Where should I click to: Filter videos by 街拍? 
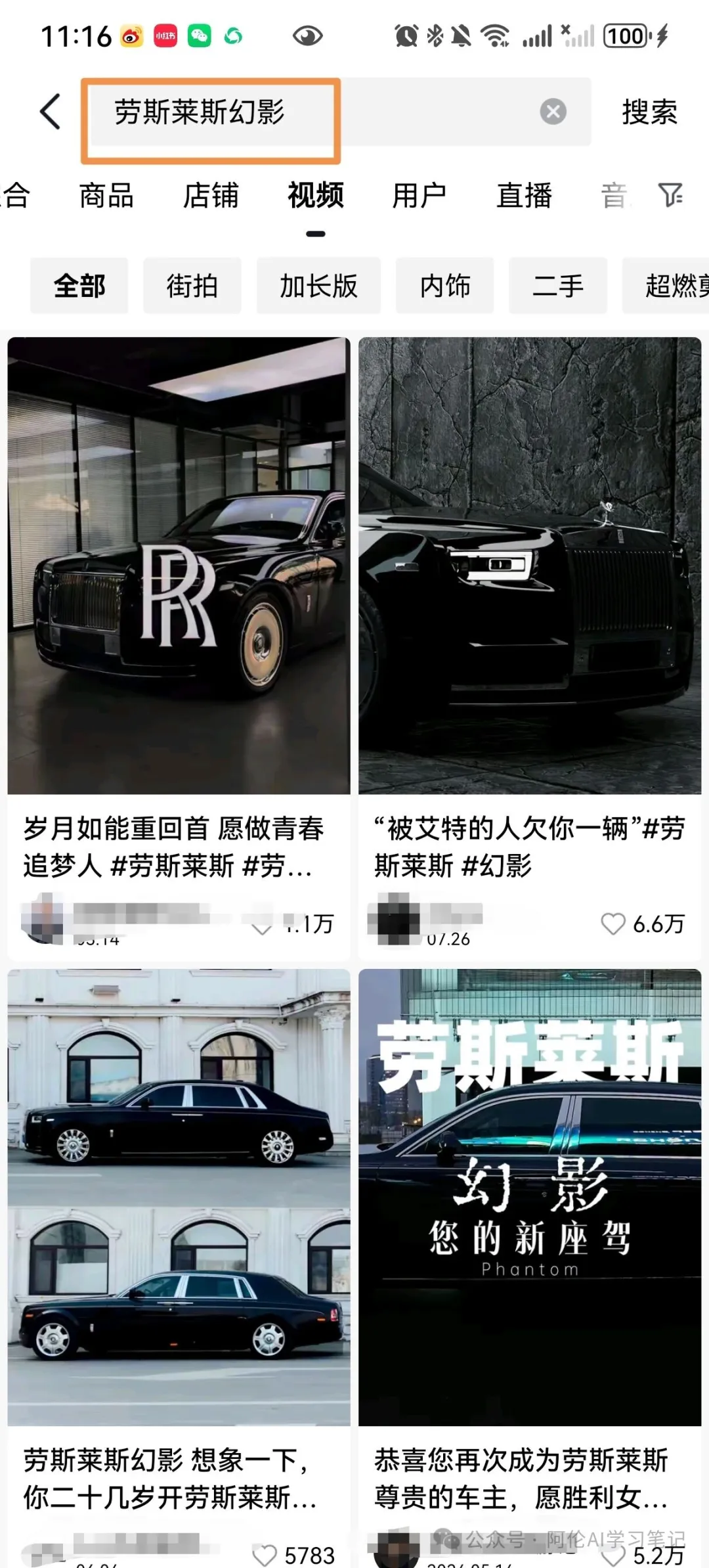[x=192, y=286]
